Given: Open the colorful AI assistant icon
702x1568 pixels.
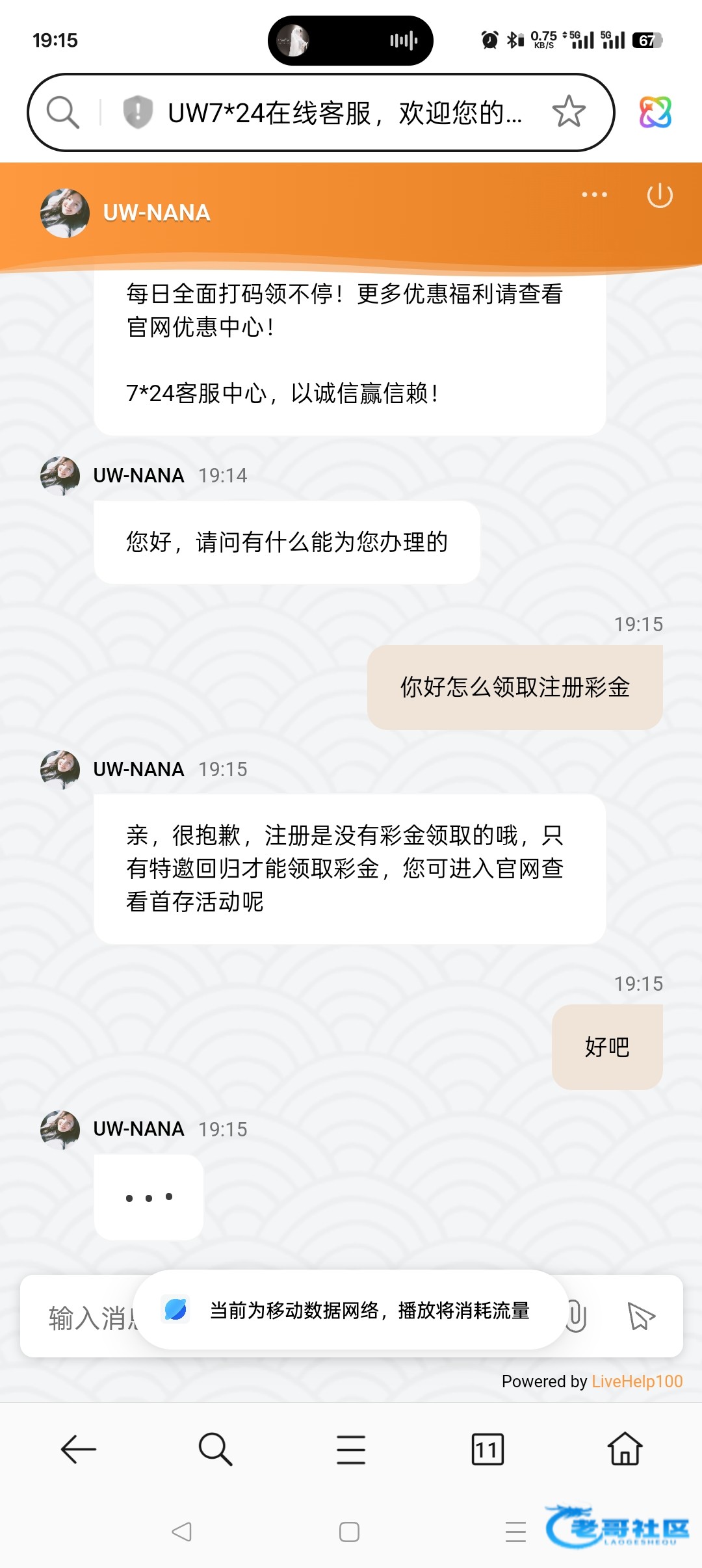Looking at the screenshot, I should pos(655,112).
